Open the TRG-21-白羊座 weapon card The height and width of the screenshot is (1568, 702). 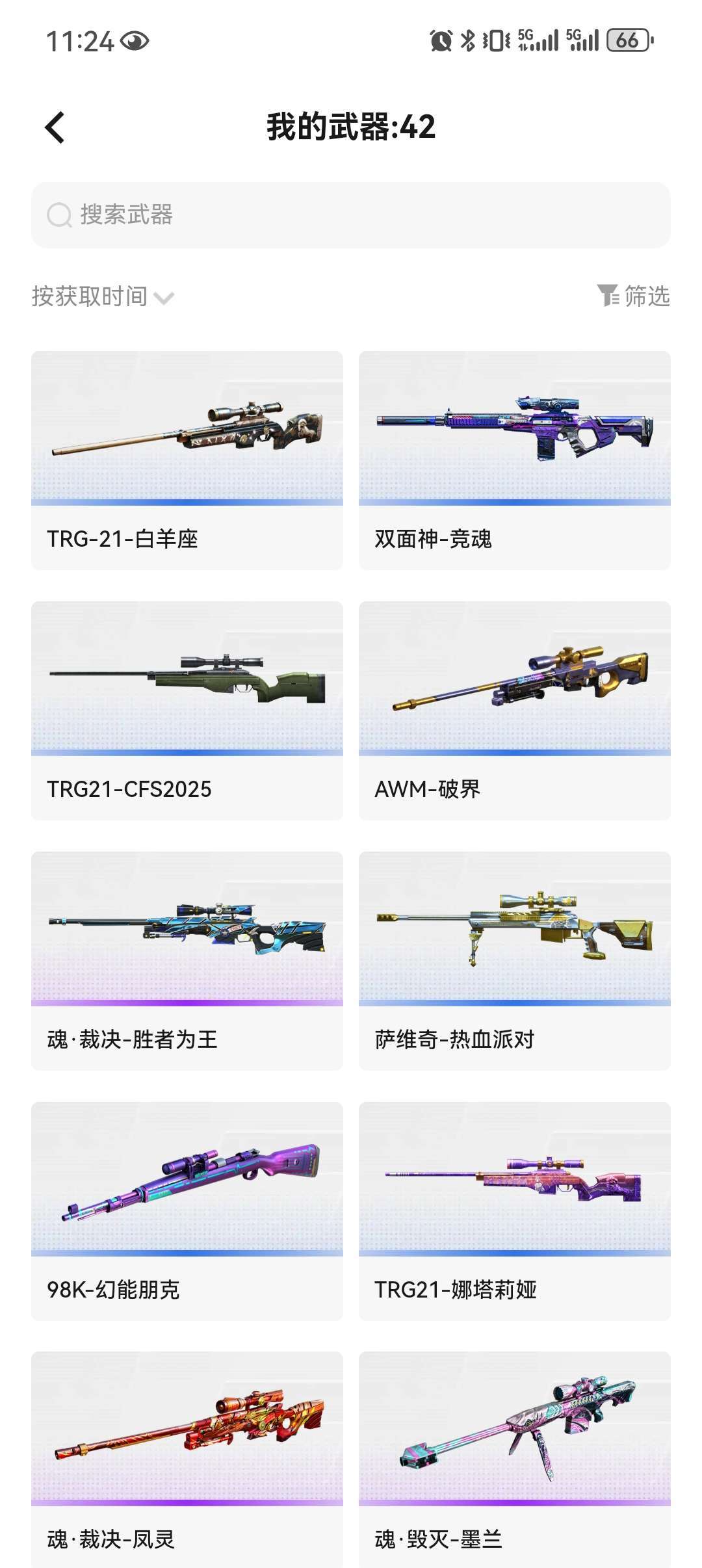pyautogui.click(x=187, y=460)
